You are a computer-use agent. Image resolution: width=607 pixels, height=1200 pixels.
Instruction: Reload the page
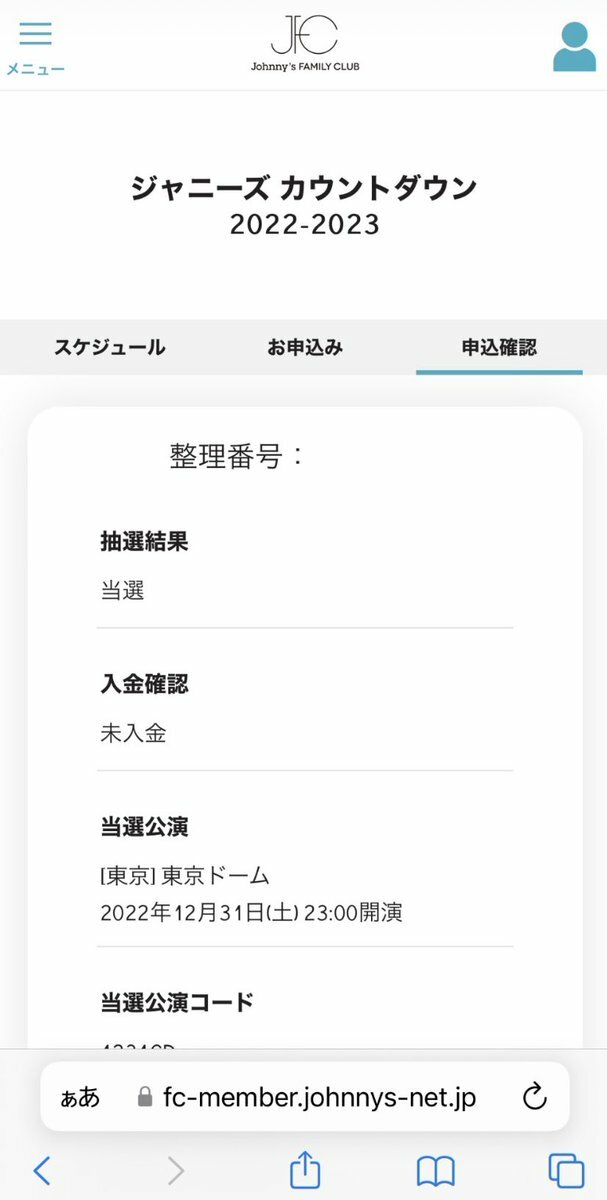point(535,1097)
